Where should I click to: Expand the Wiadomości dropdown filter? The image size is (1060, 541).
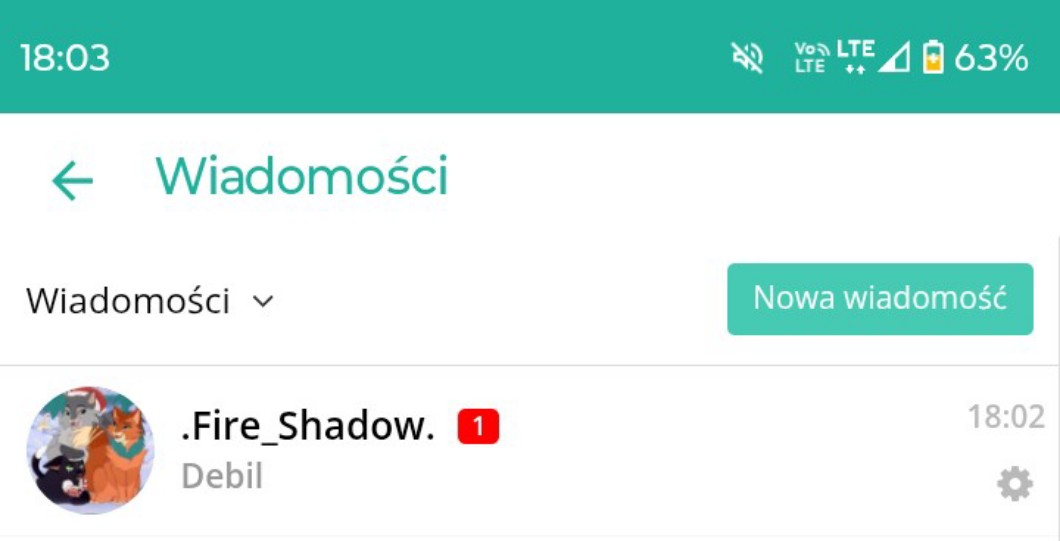tap(150, 300)
